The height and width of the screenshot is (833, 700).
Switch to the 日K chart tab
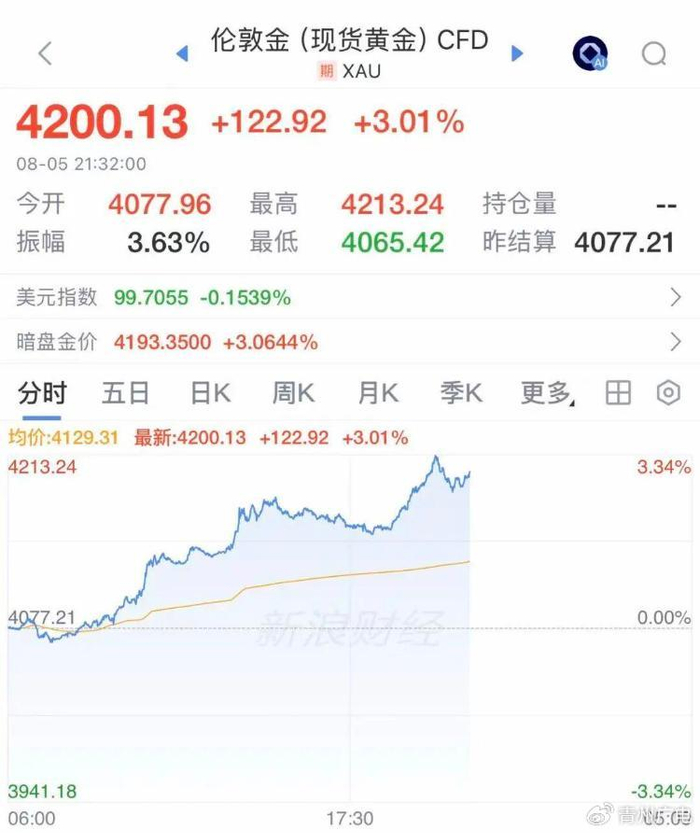point(210,394)
